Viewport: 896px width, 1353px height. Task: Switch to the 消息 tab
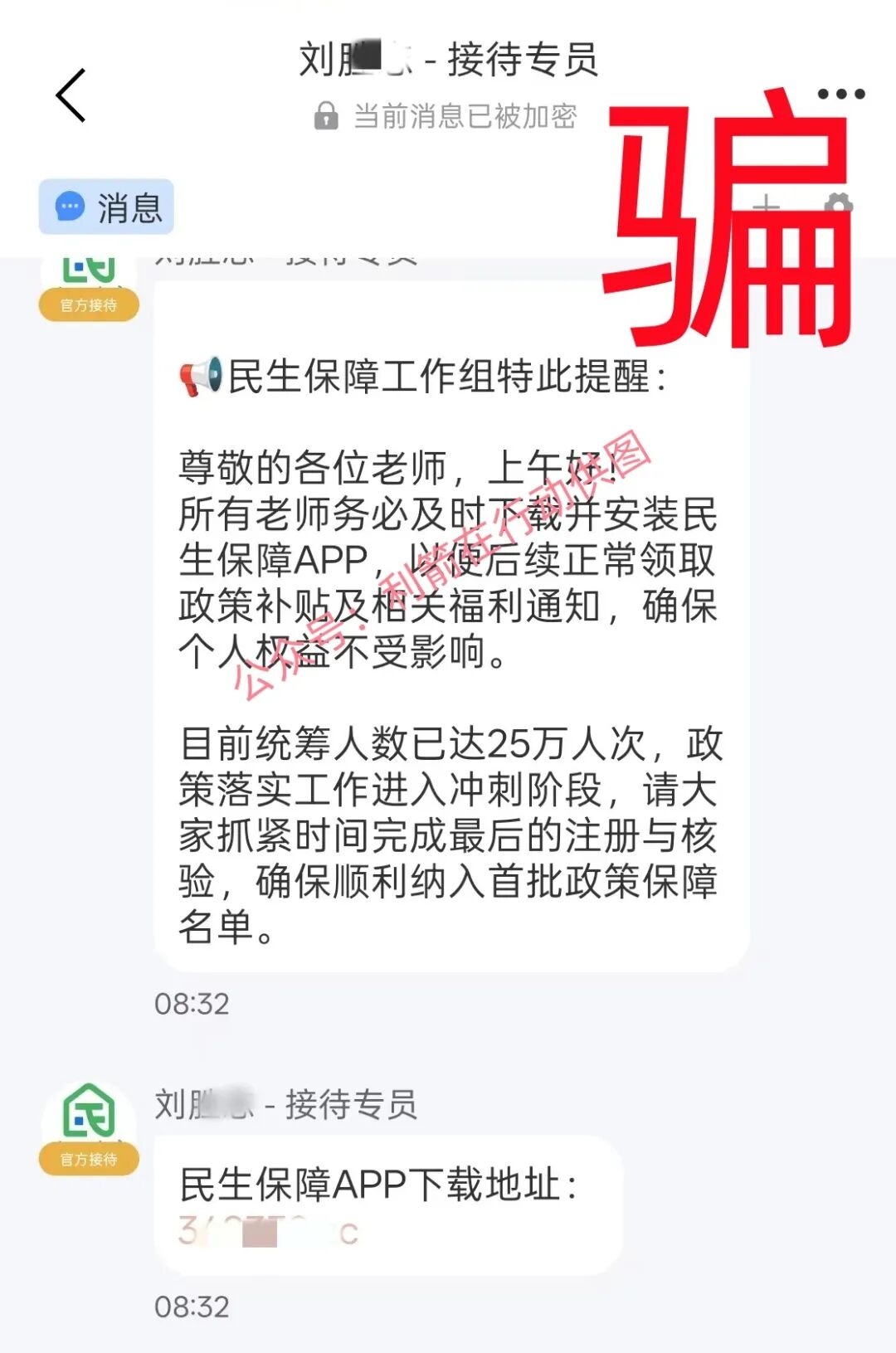(107, 207)
